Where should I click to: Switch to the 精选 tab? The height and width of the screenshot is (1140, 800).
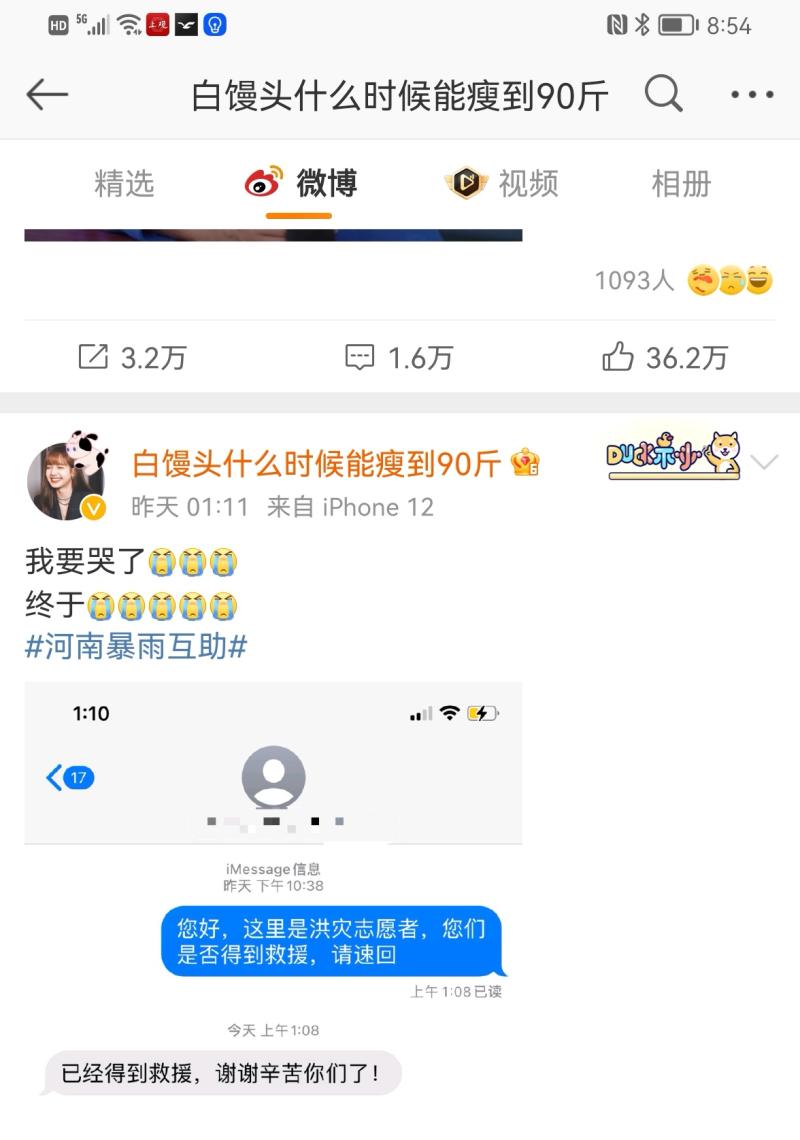(124, 183)
